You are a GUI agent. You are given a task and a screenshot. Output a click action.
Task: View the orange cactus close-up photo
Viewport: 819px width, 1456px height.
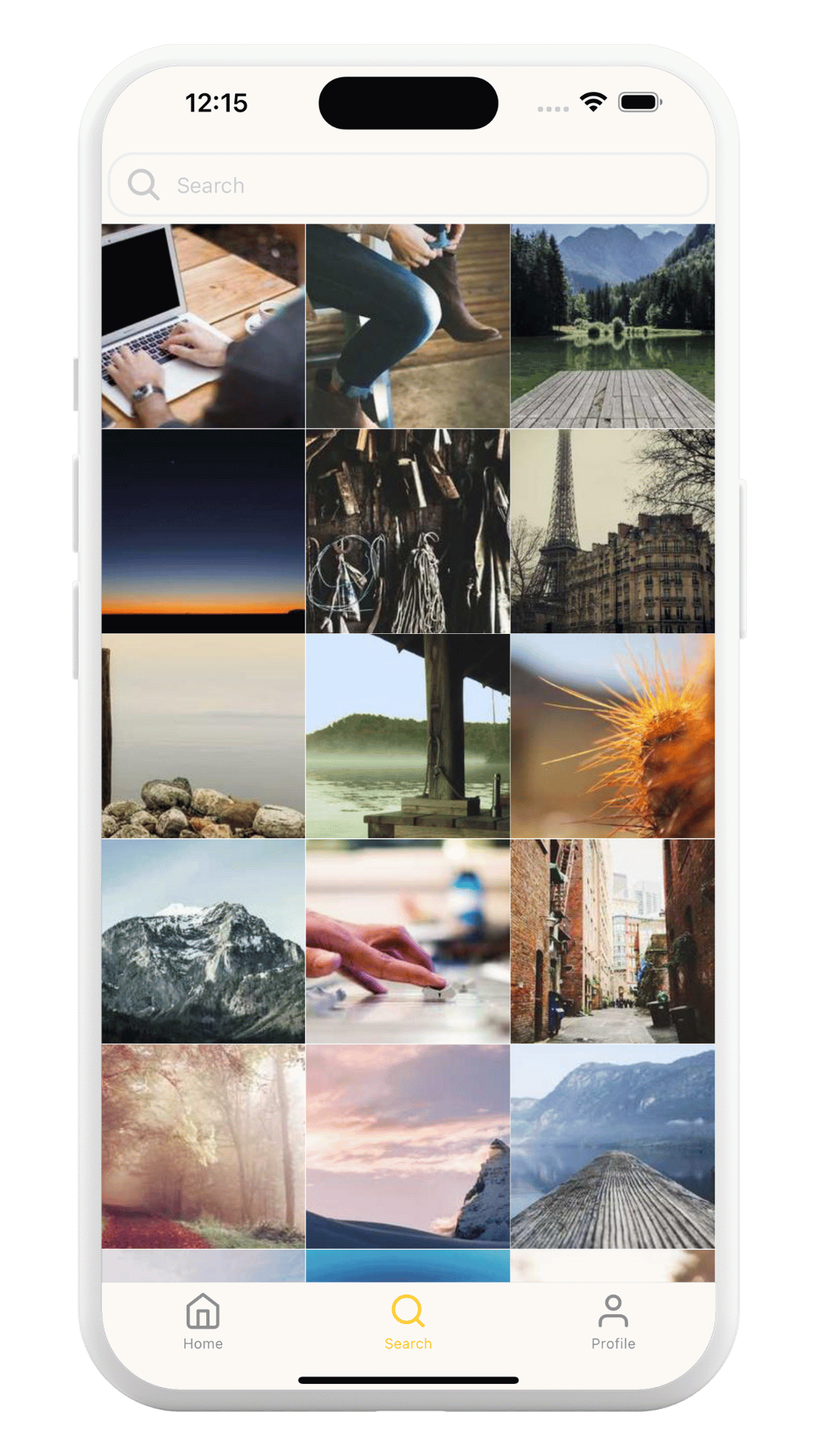pos(613,736)
